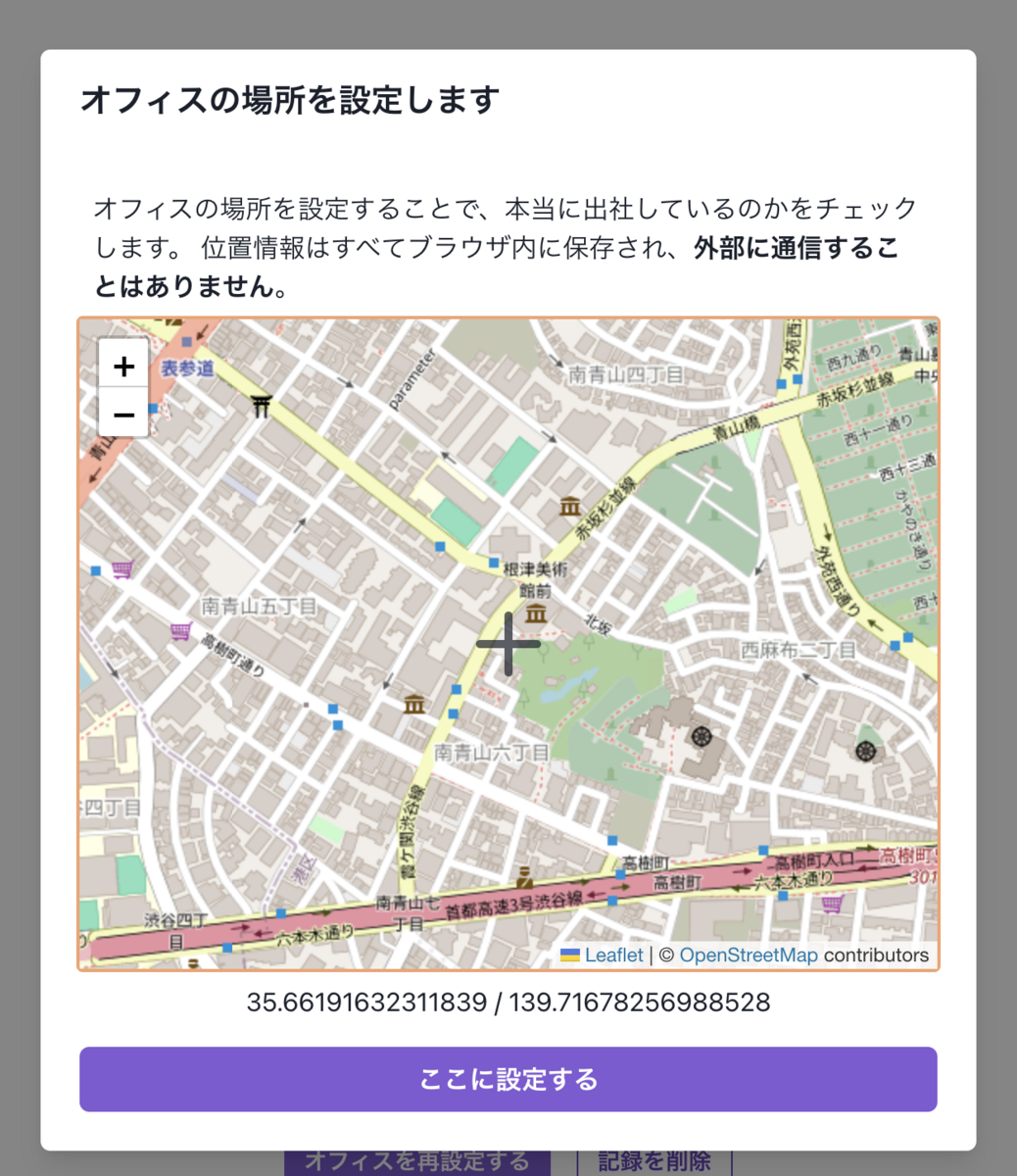This screenshot has width=1017, height=1176.
Task: Click the displayed latitude longitude coordinates text
Action: pyautogui.click(x=508, y=1003)
